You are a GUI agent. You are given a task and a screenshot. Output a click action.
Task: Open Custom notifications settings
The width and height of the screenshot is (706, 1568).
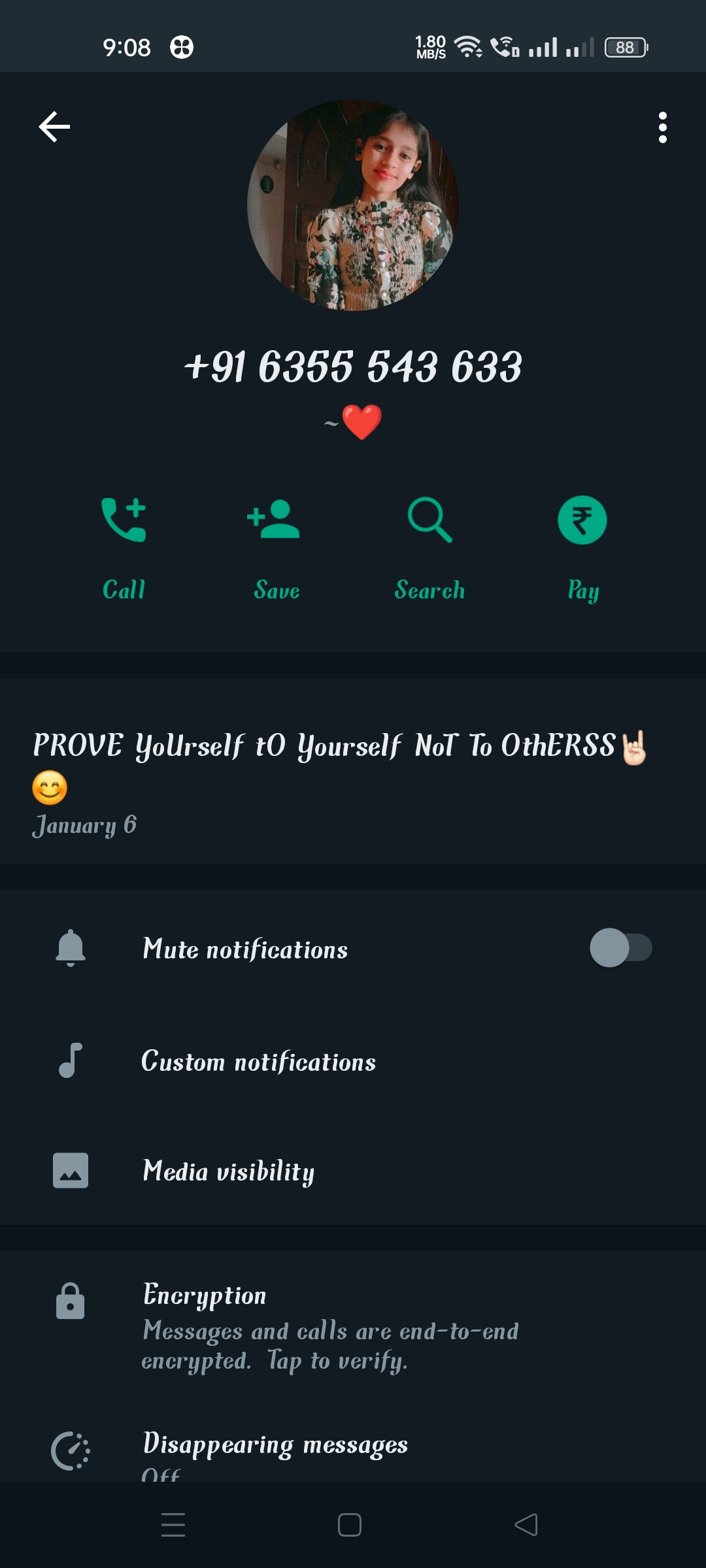pyautogui.click(x=259, y=1061)
